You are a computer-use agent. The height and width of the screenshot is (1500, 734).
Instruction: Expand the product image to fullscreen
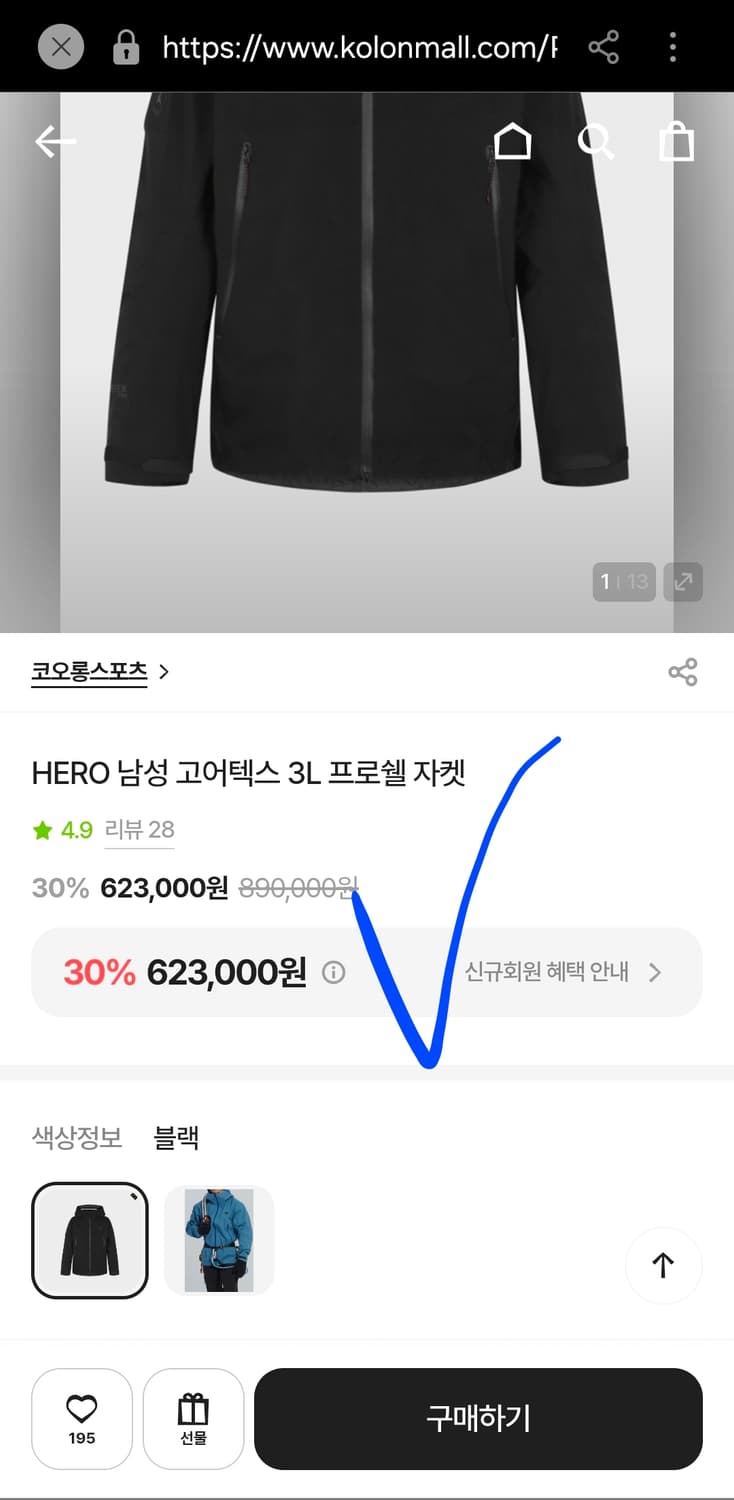(683, 581)
